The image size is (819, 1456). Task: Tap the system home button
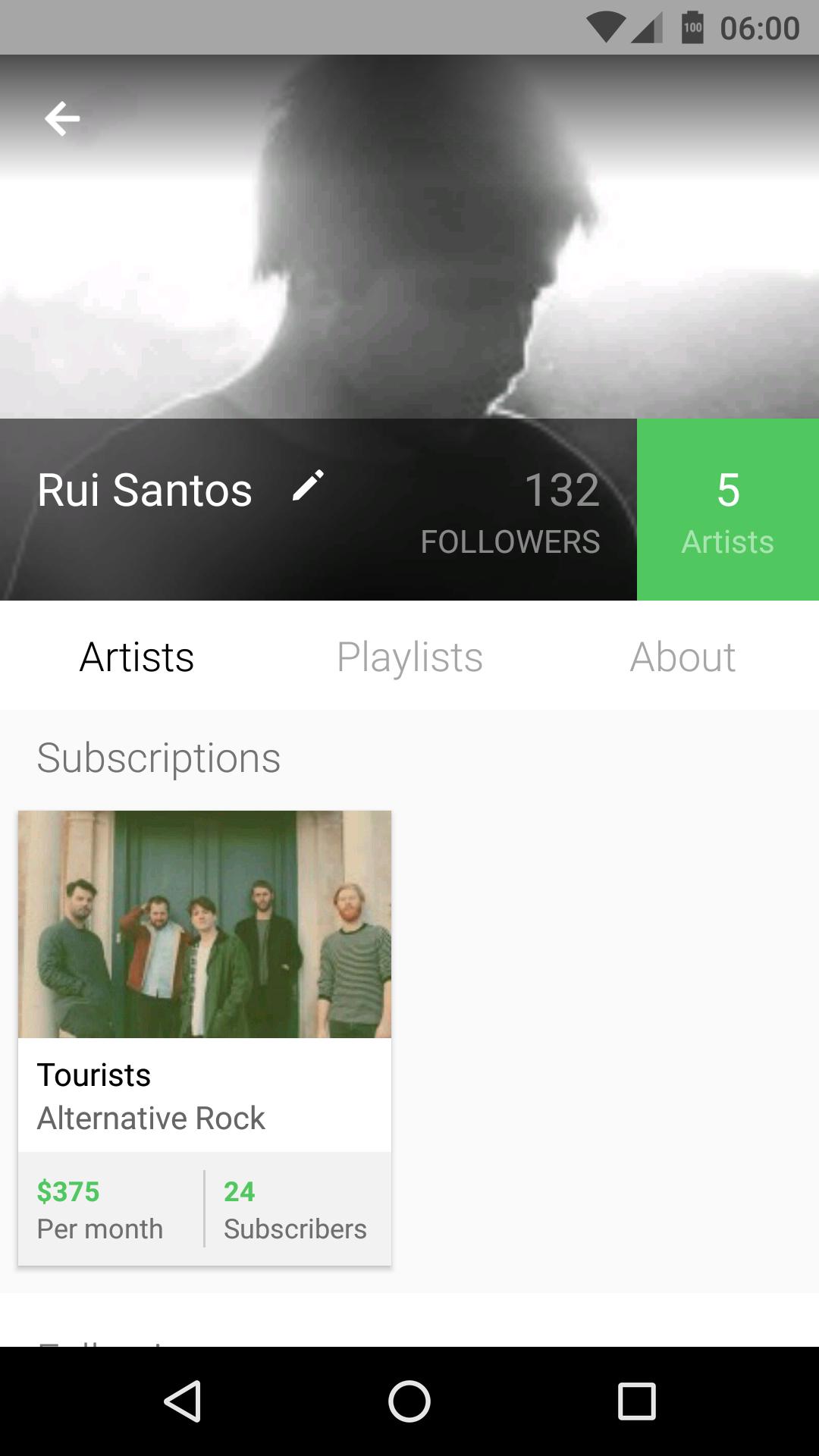pos(409,1401)
